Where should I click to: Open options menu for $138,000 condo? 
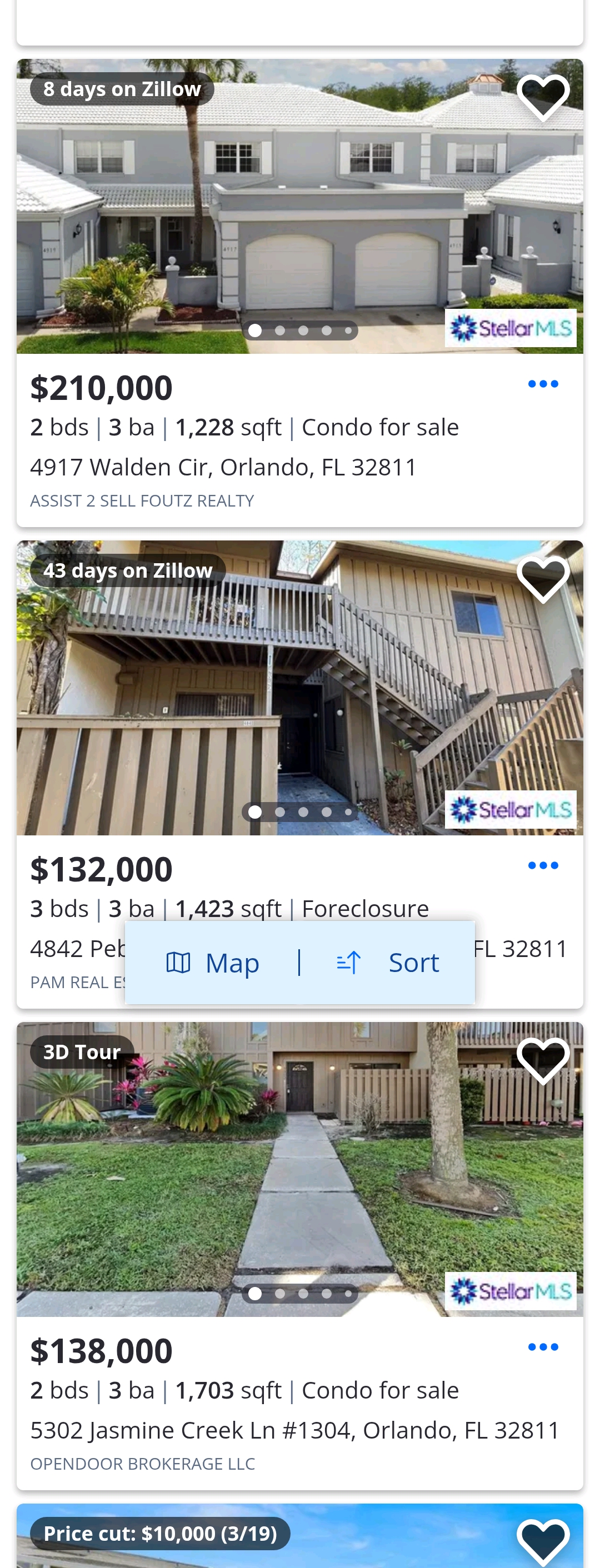543,1347
